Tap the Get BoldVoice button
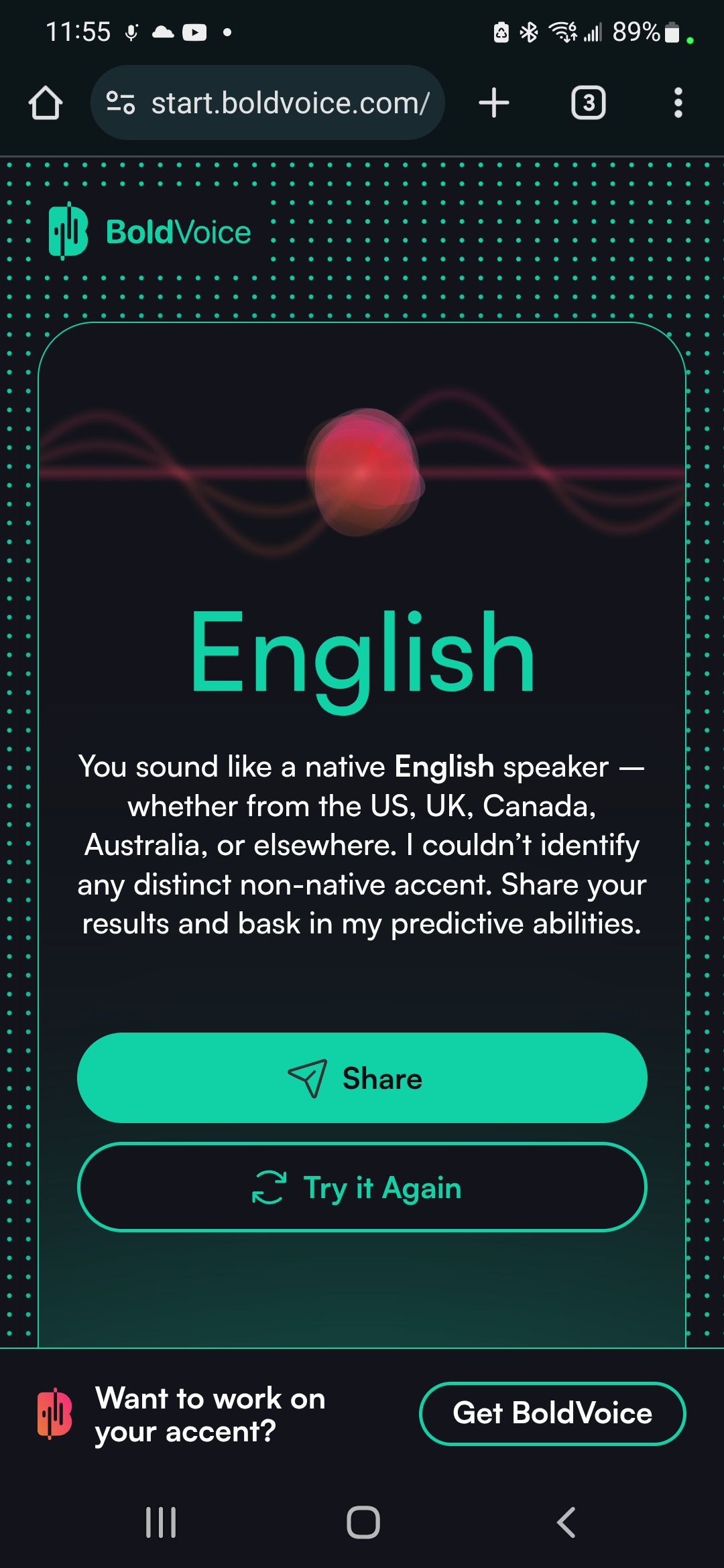724x1568 pixels. point(552,1413)
